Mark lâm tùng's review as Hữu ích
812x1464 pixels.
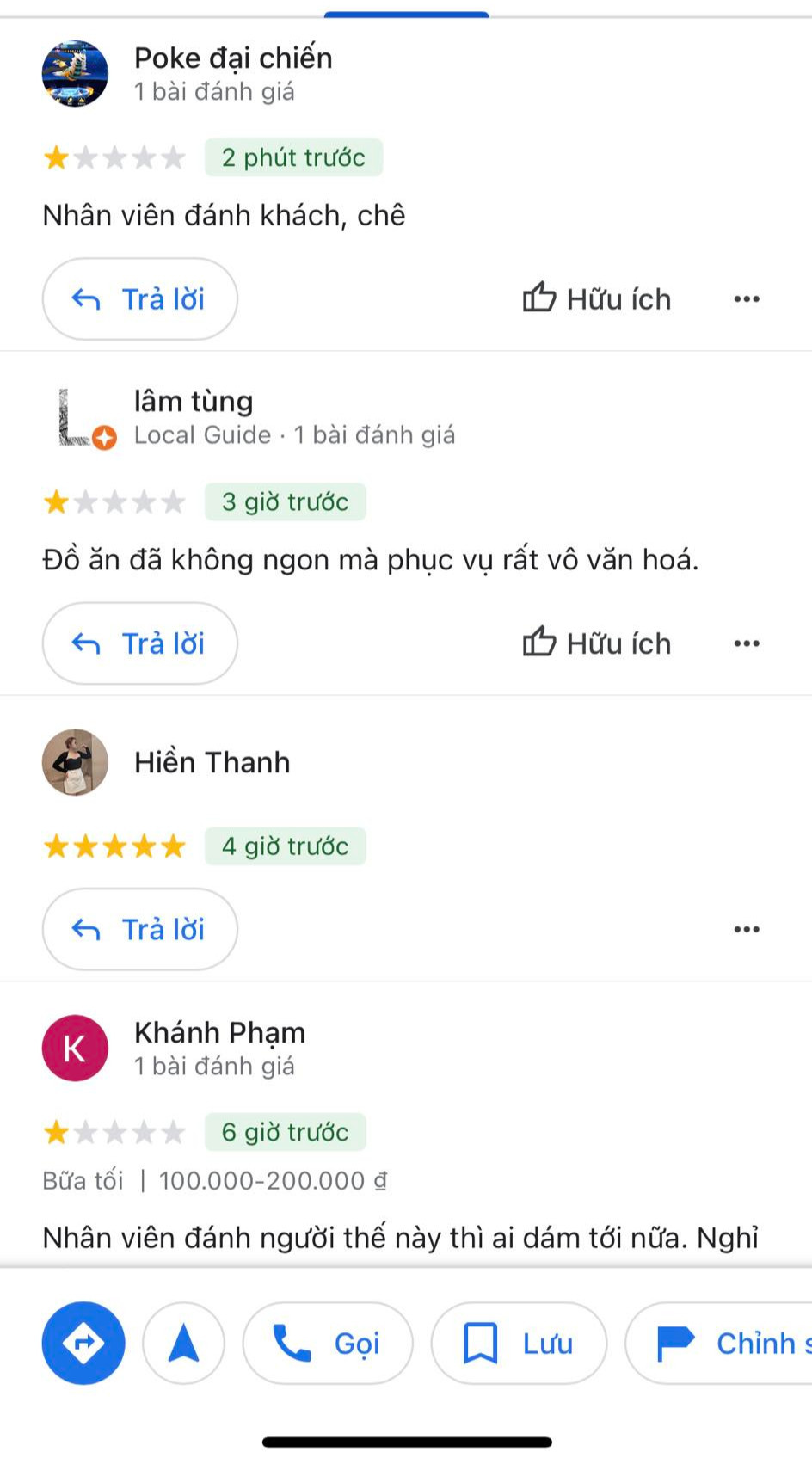coord(597,643)
